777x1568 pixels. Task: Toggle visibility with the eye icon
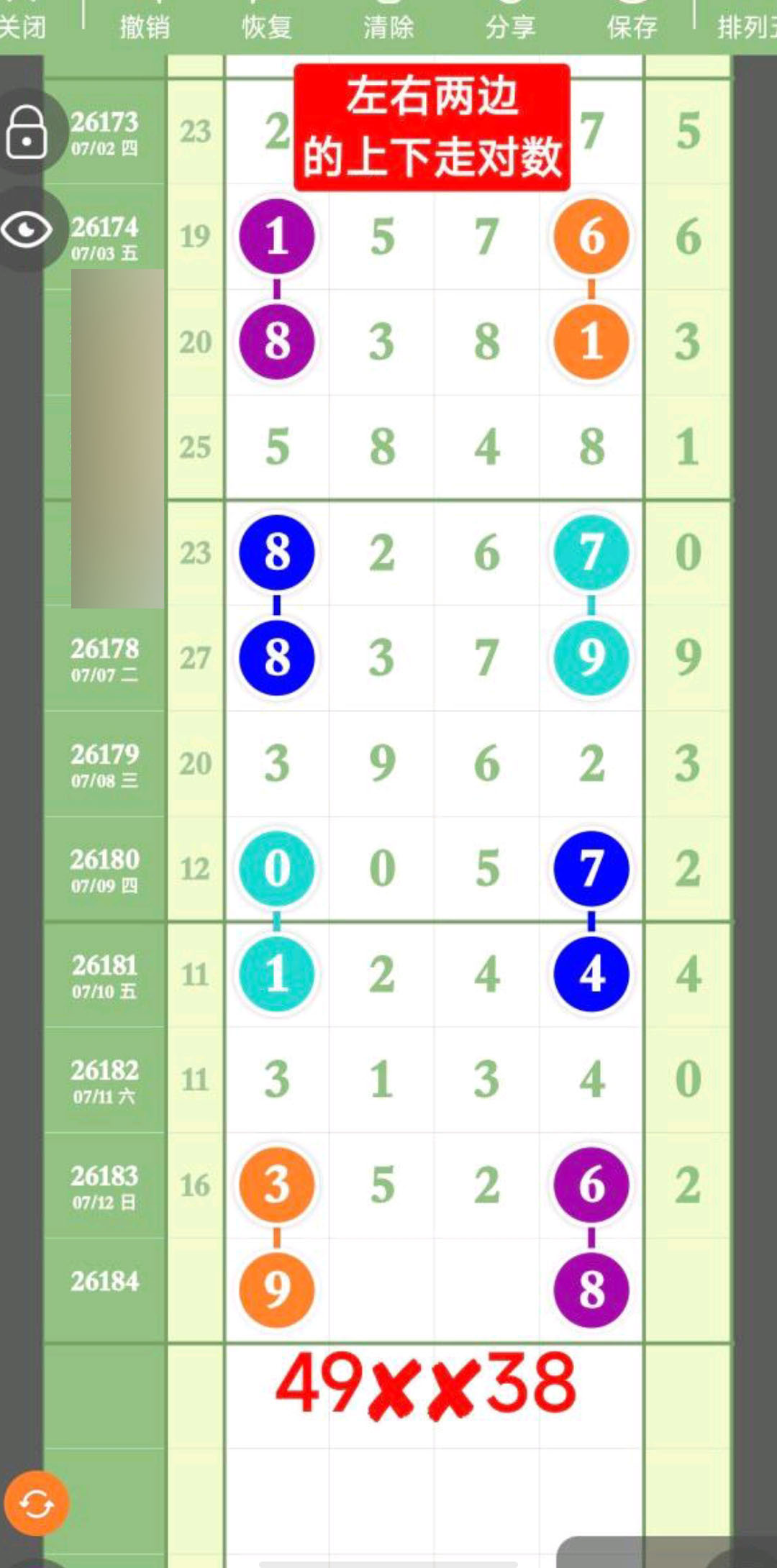(27, 230)
